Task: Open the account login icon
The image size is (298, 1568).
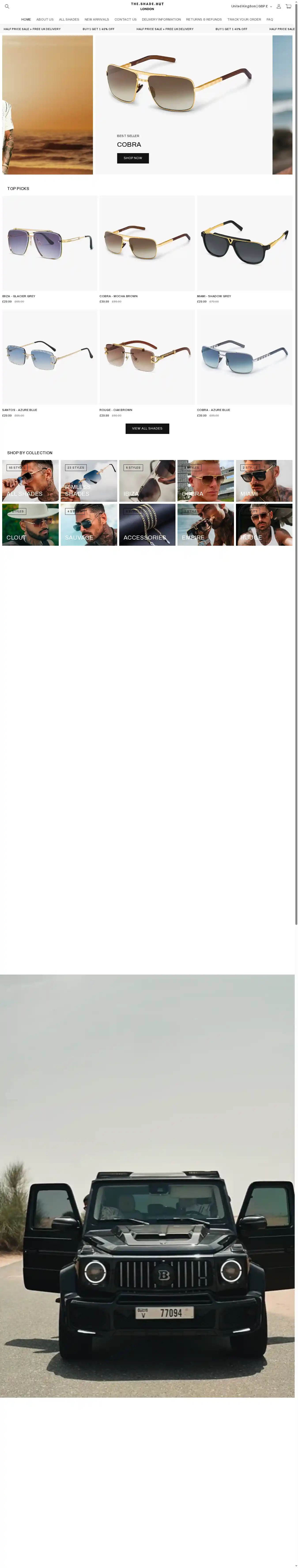Action: click(279, 7)
